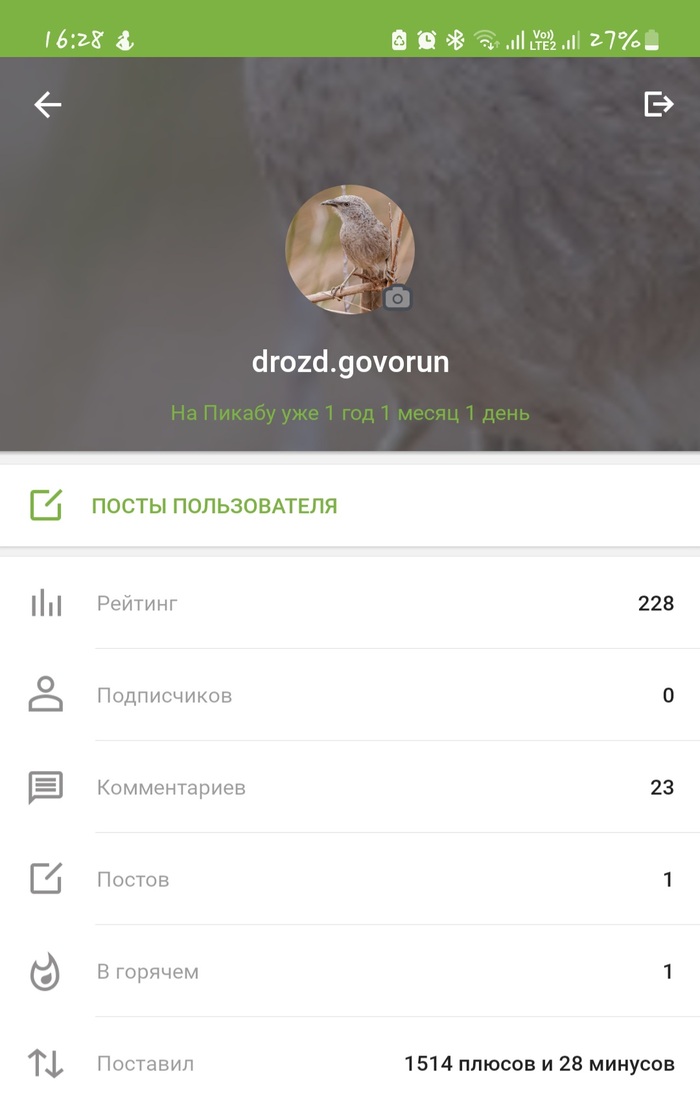Change the profile avatar photo
This screenshot has width=700, height=1108.
397,297
